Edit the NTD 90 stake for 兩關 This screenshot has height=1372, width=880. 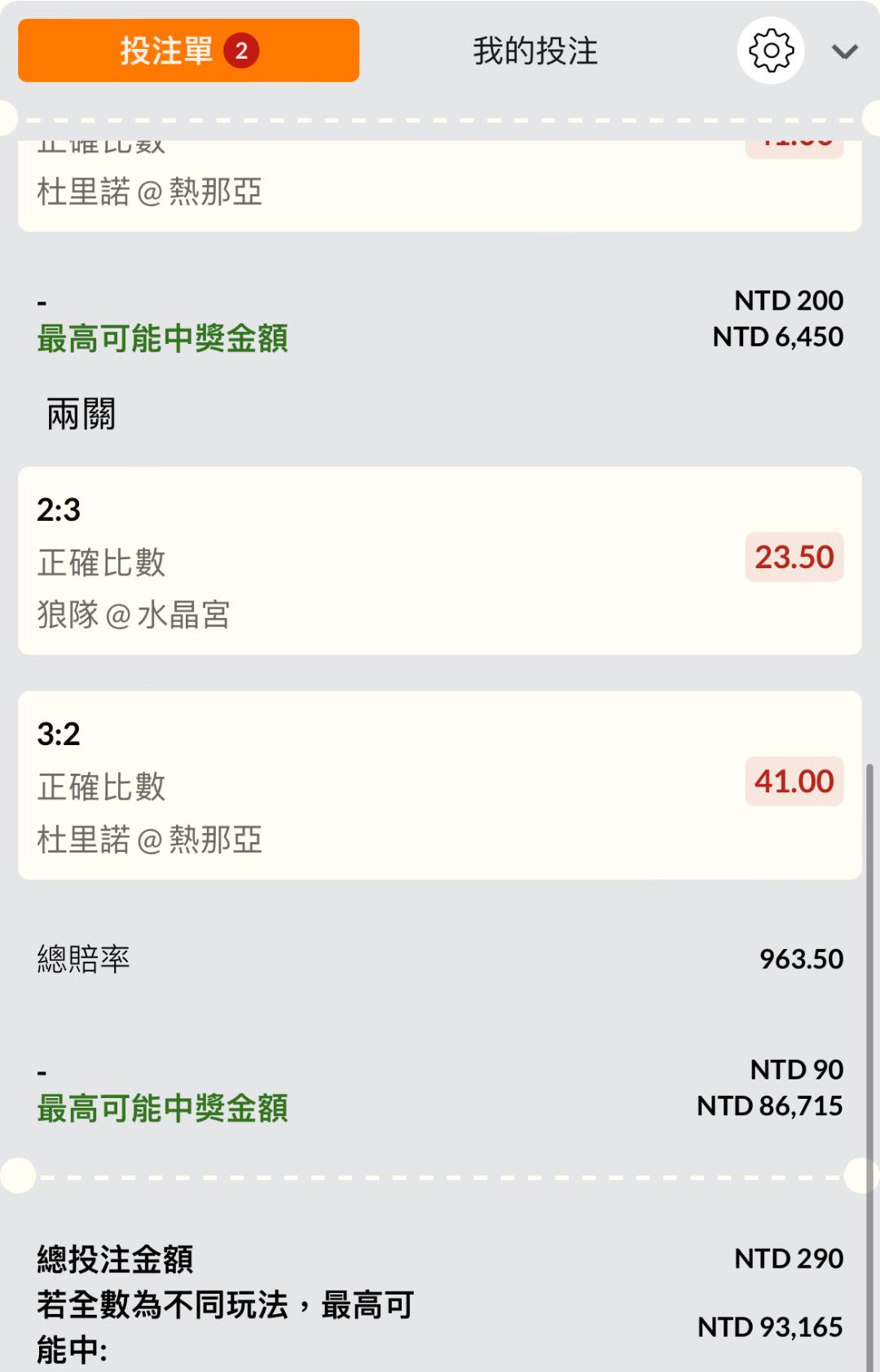pos(795,1070)
